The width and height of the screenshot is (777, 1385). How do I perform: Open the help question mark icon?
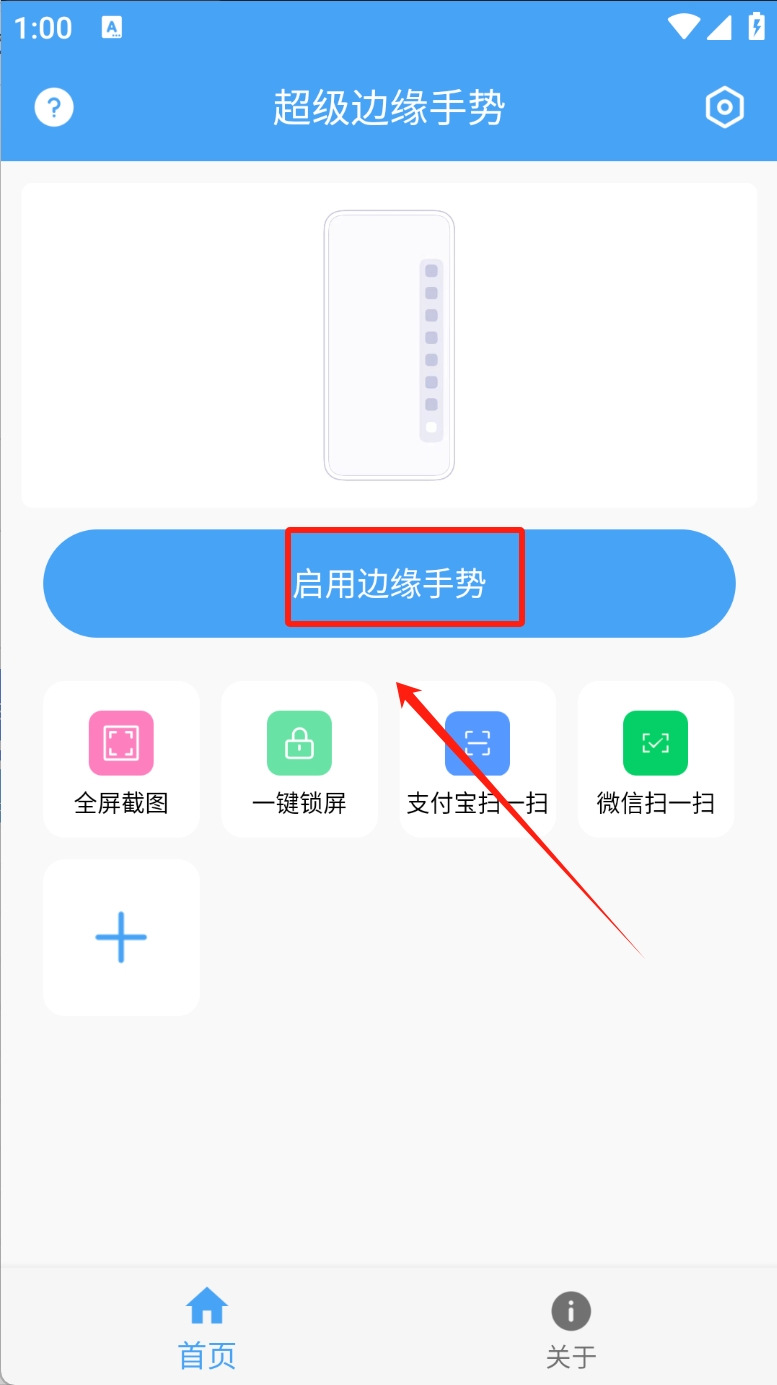click(54, 107)
